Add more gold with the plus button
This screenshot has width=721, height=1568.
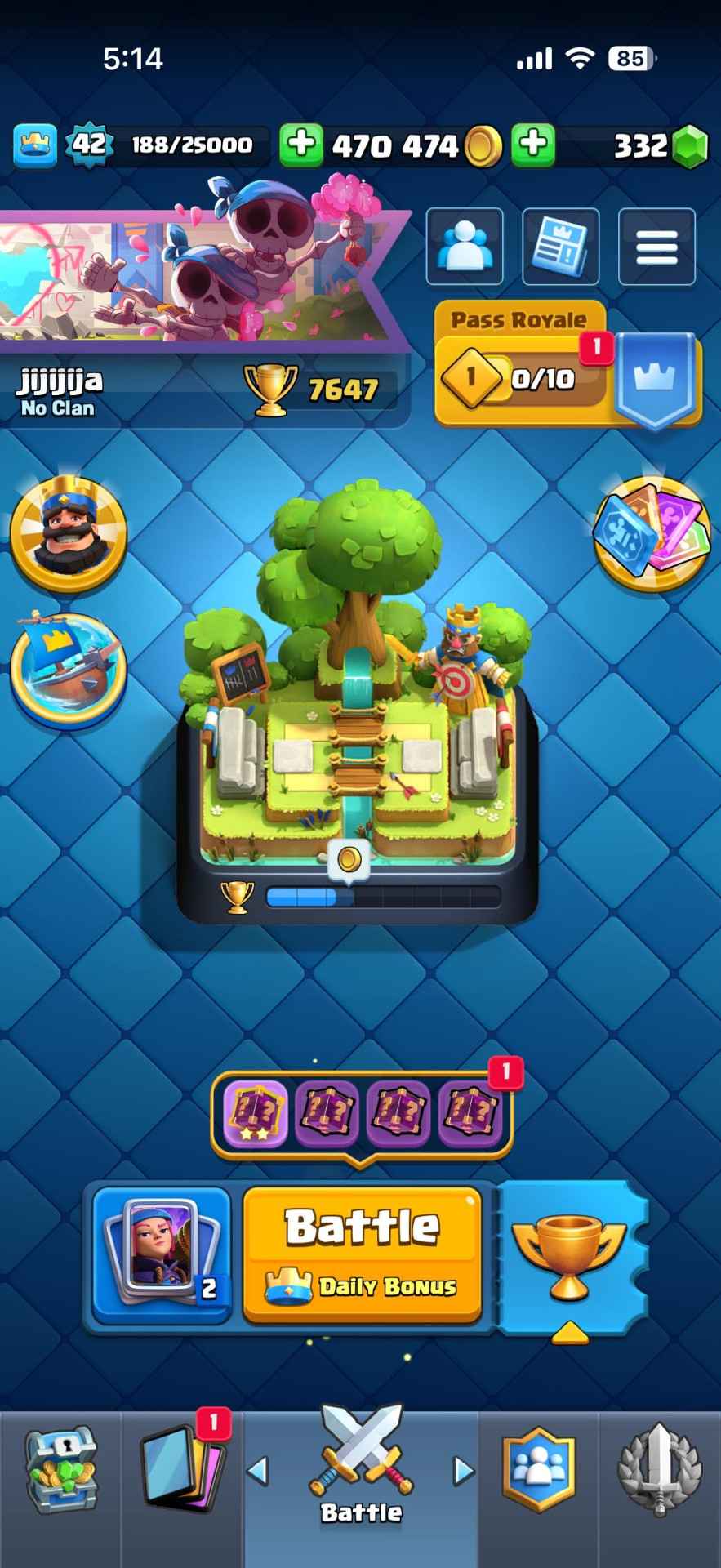coord(301,145)
